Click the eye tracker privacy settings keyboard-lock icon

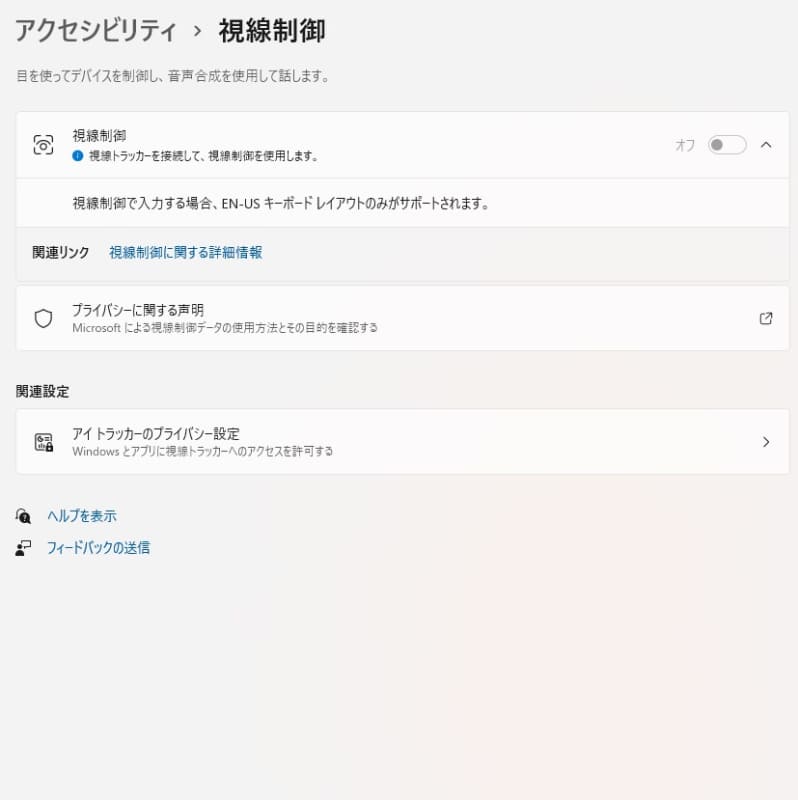click(x=42, y=441)
